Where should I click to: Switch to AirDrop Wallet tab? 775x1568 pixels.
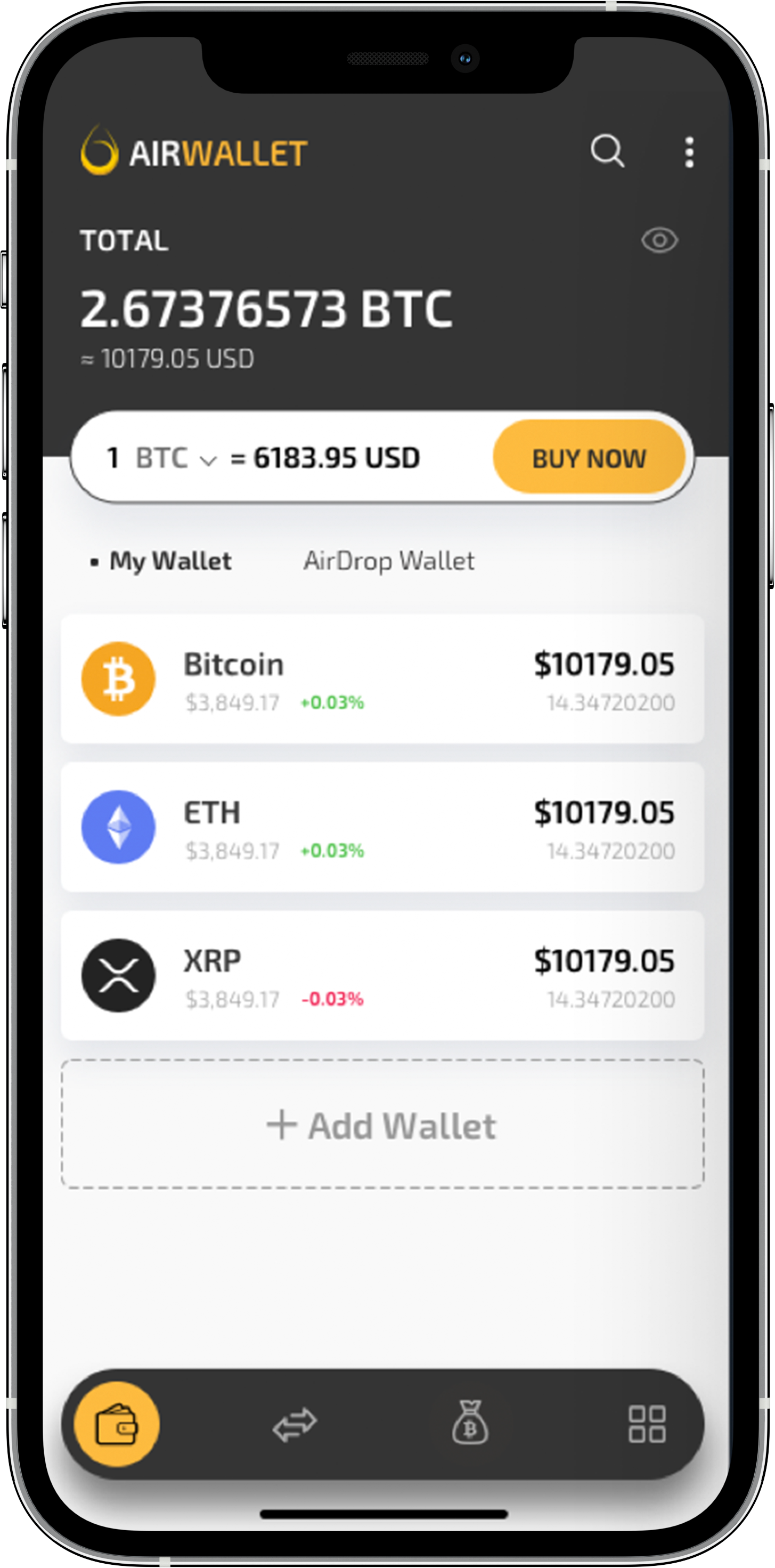(389, 561)
